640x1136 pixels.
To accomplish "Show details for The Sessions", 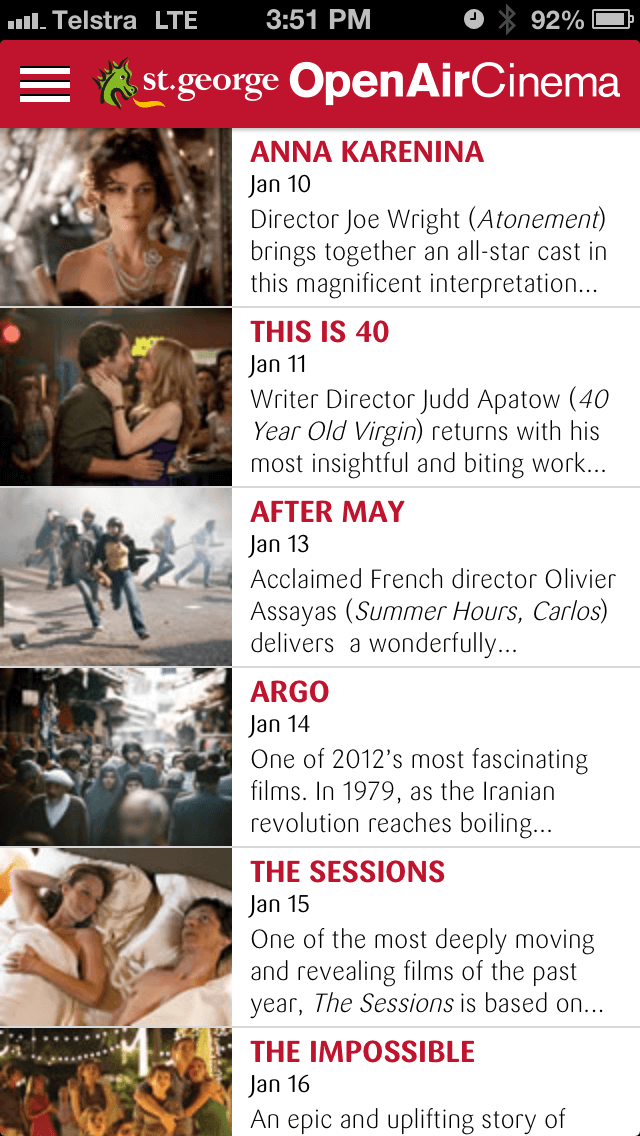I will [347, 872].
